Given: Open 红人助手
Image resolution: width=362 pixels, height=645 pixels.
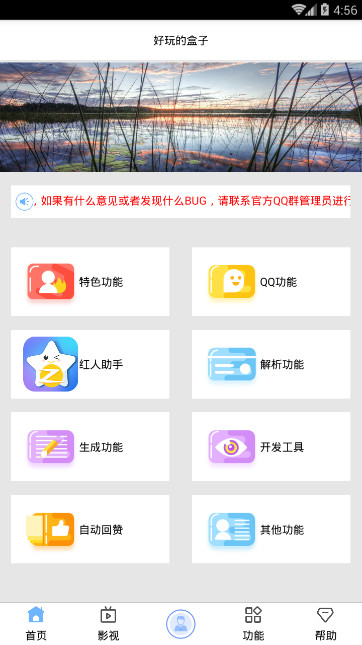Looking at the screenshot, I should pyautogui.click(x=90, y=364).
